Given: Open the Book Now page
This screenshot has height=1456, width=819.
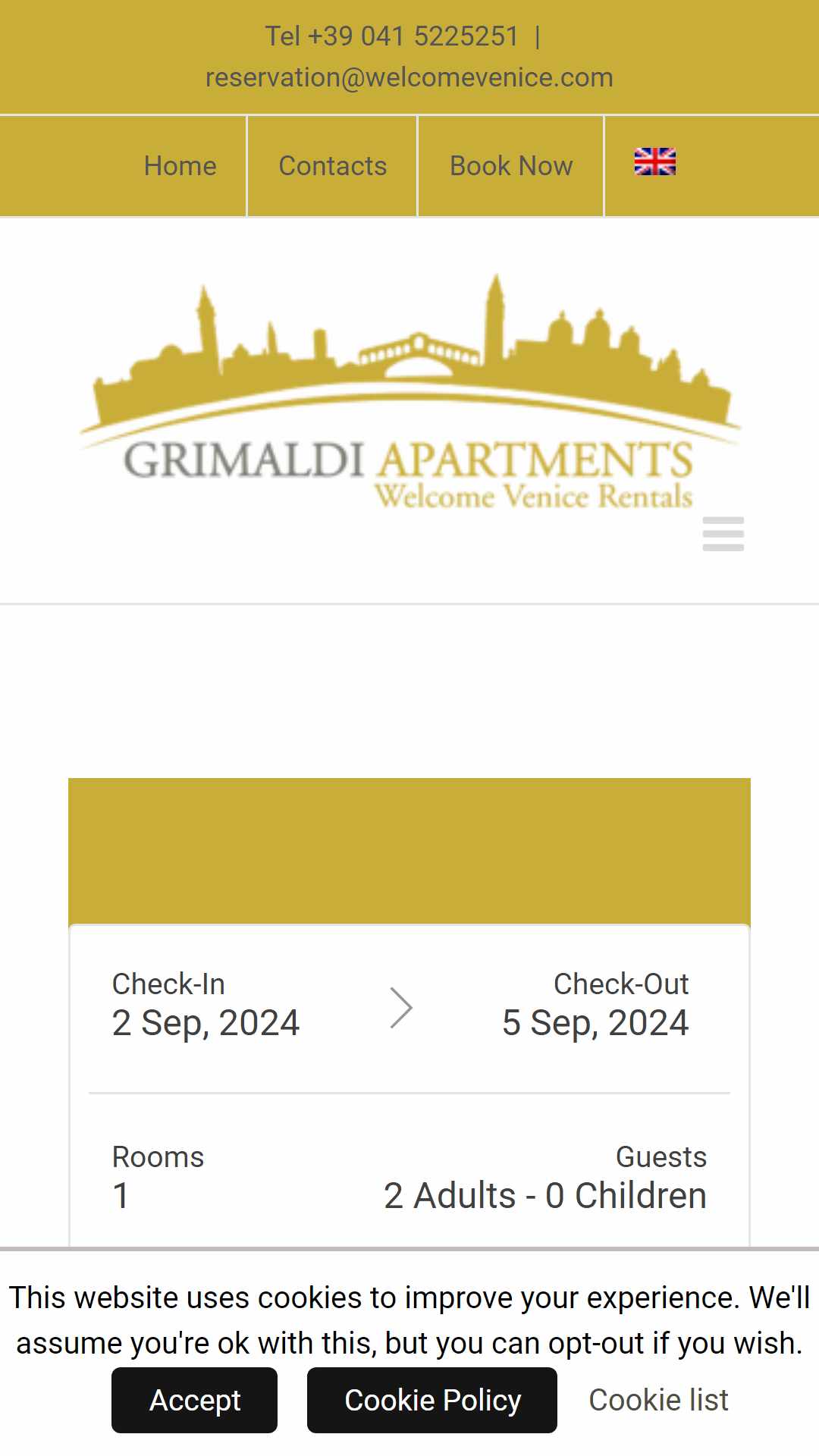Looking at the screenshot, I should point(511,166).
